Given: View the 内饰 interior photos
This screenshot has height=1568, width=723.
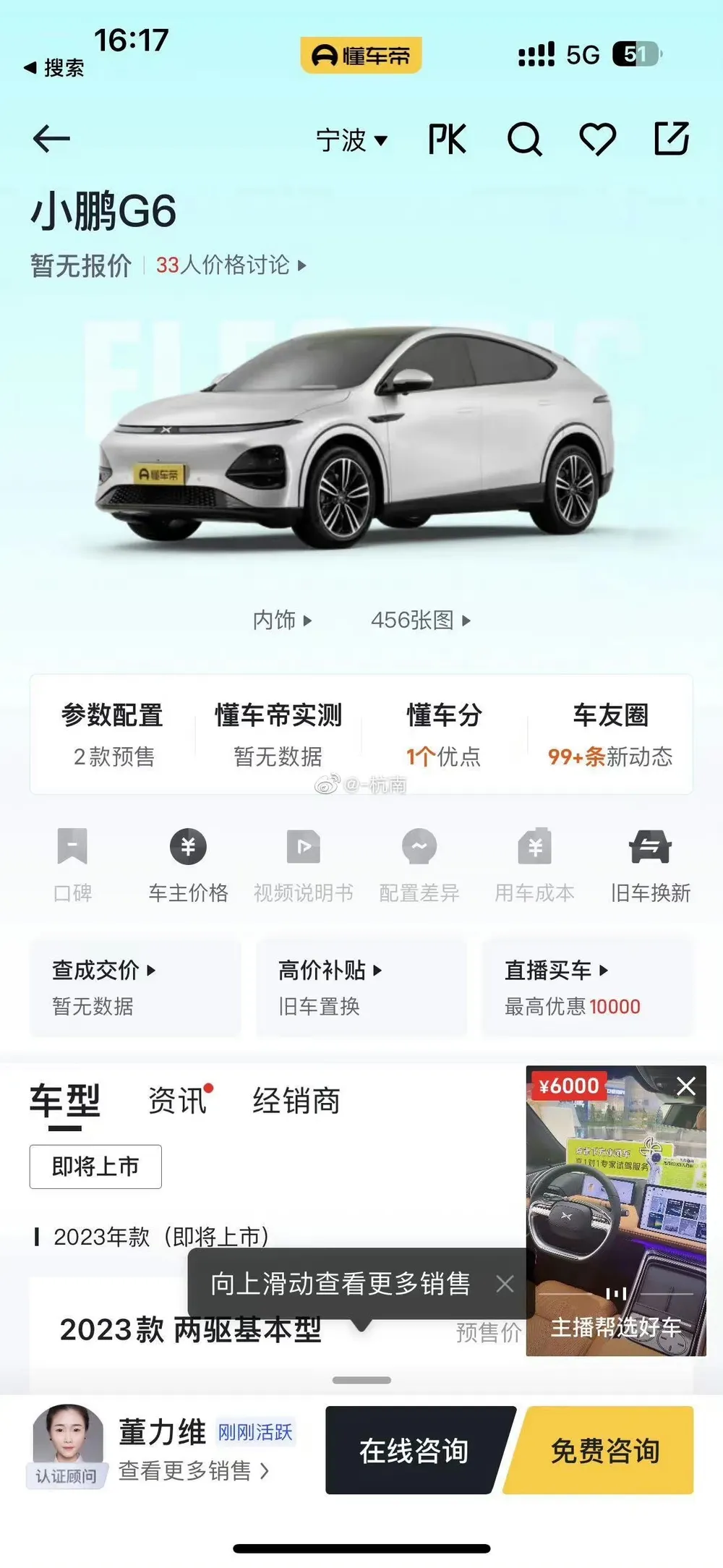Looking at the screenshot, I should click(x=282, y=620).
